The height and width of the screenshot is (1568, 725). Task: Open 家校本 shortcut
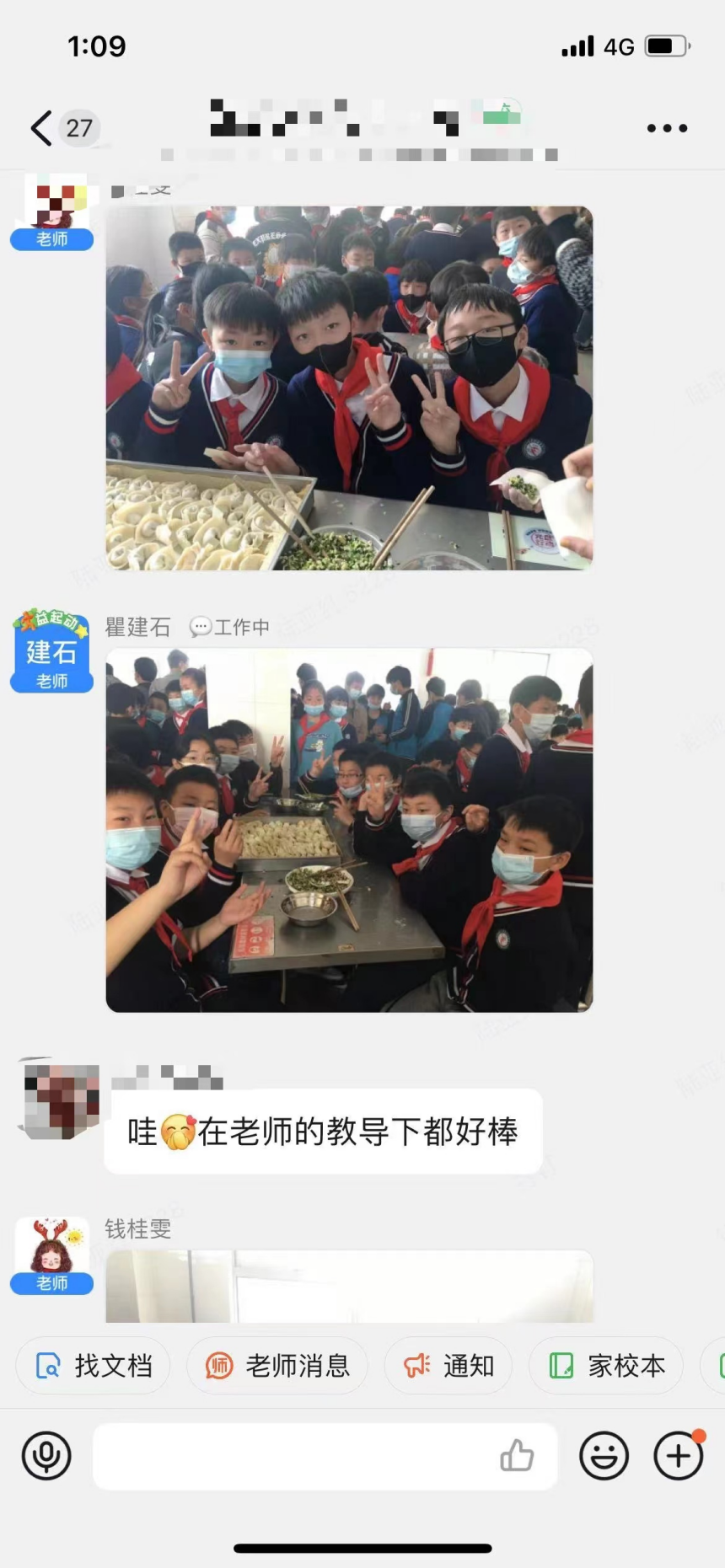point(606,1366)
